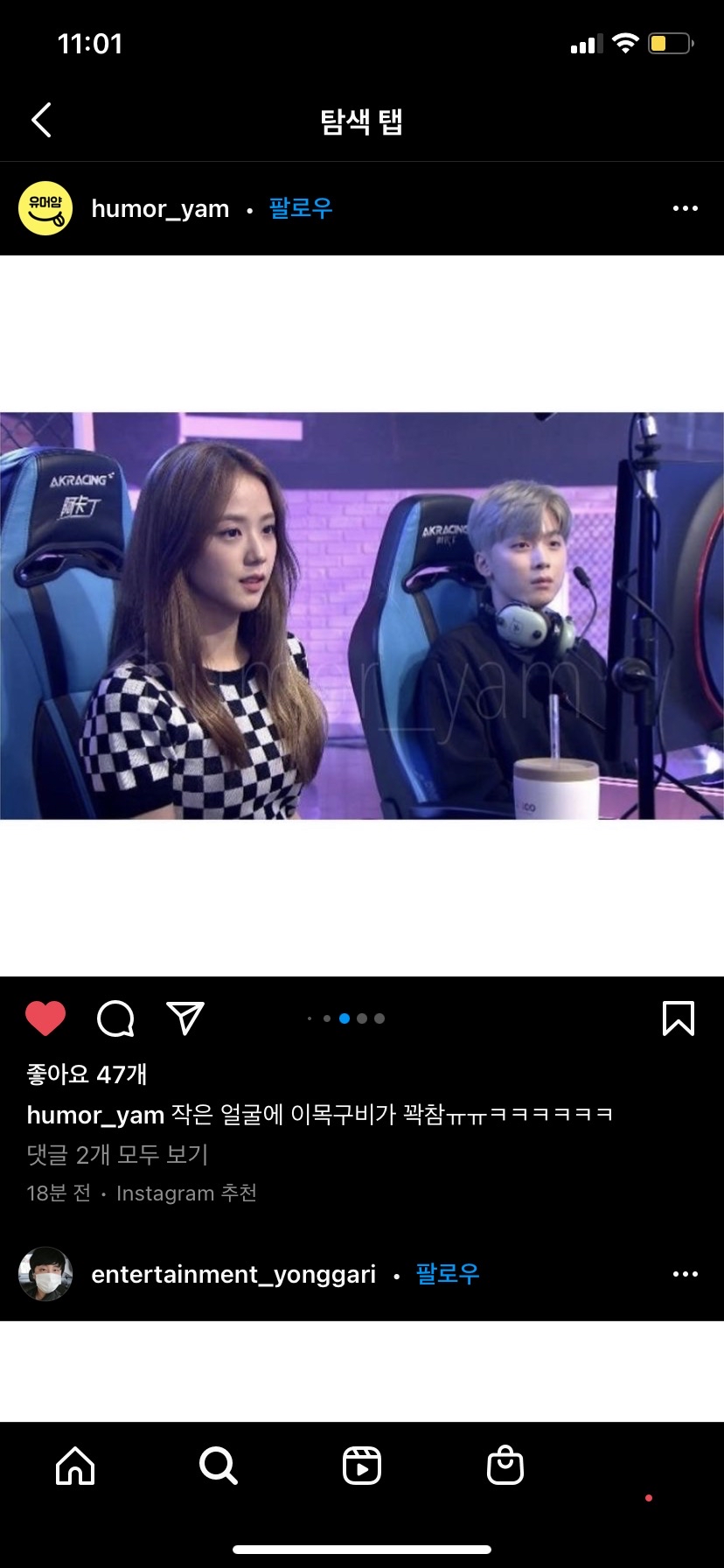Viewport: 724px width, 1568px height.
Task: Open humor_yam profile avatar
Action: pos(45,208)
